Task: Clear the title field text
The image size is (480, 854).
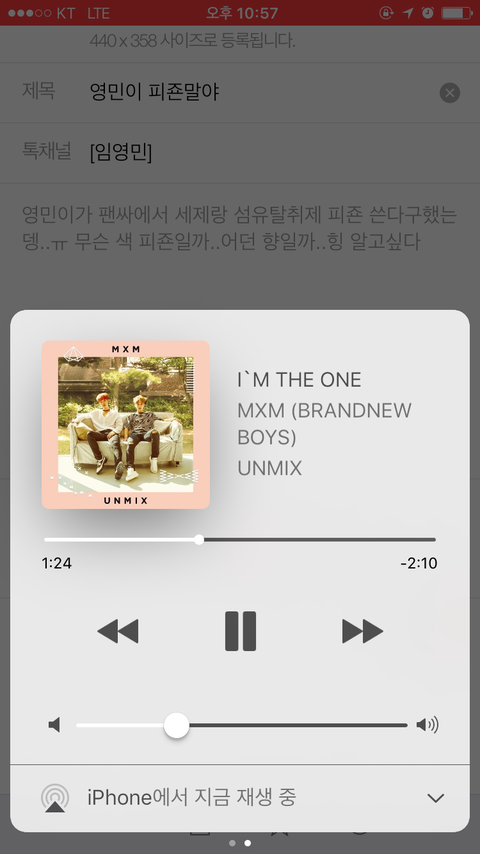Action: 450,93
